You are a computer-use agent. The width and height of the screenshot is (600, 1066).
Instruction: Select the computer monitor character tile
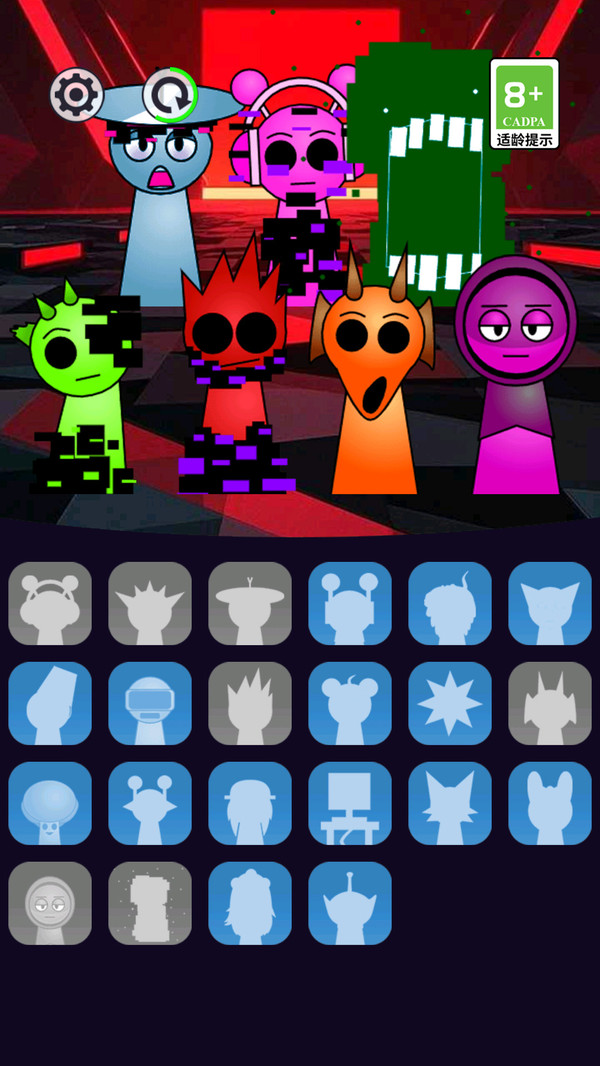[350, 803]
